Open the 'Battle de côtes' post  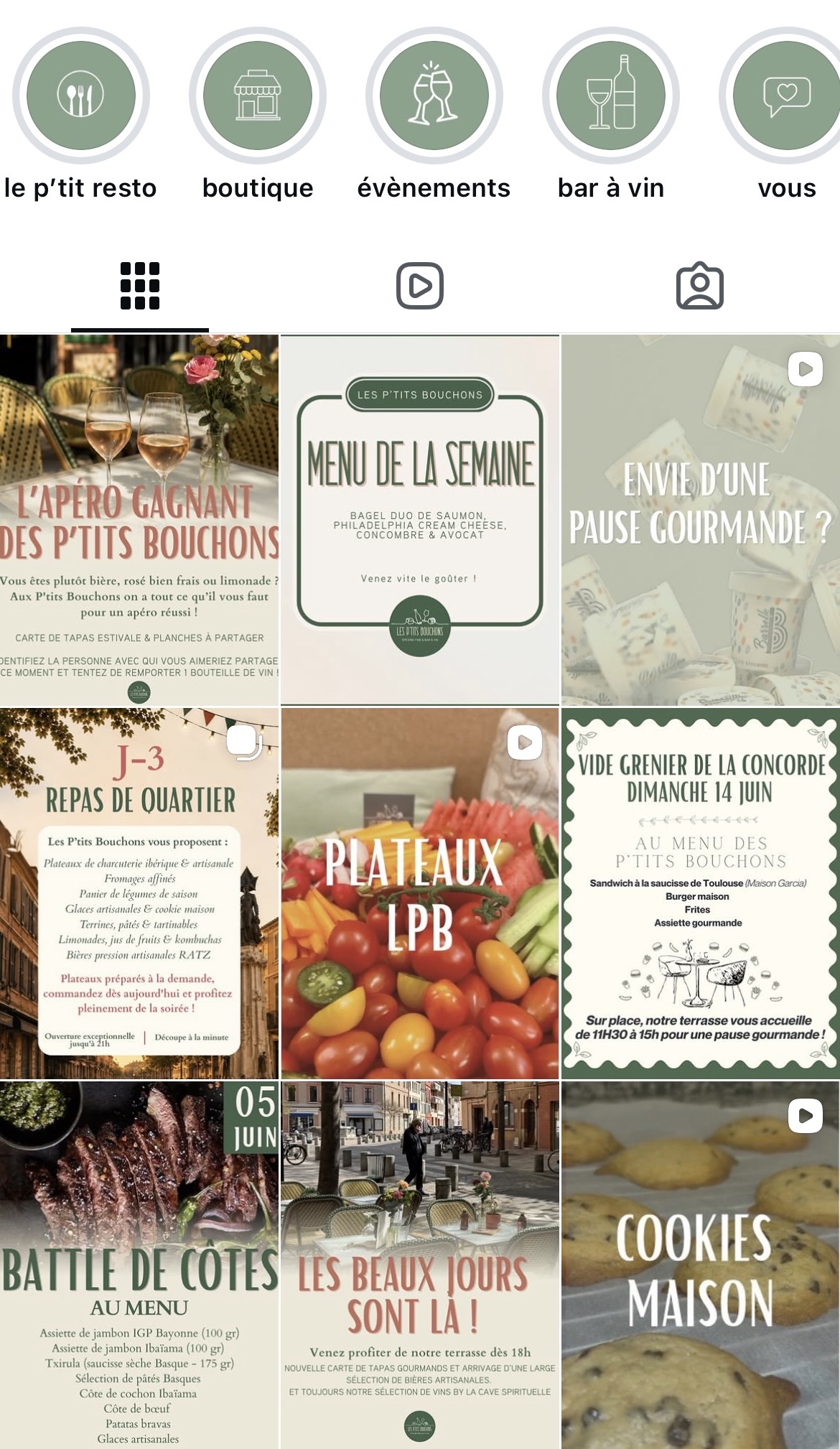[139, 1265]
